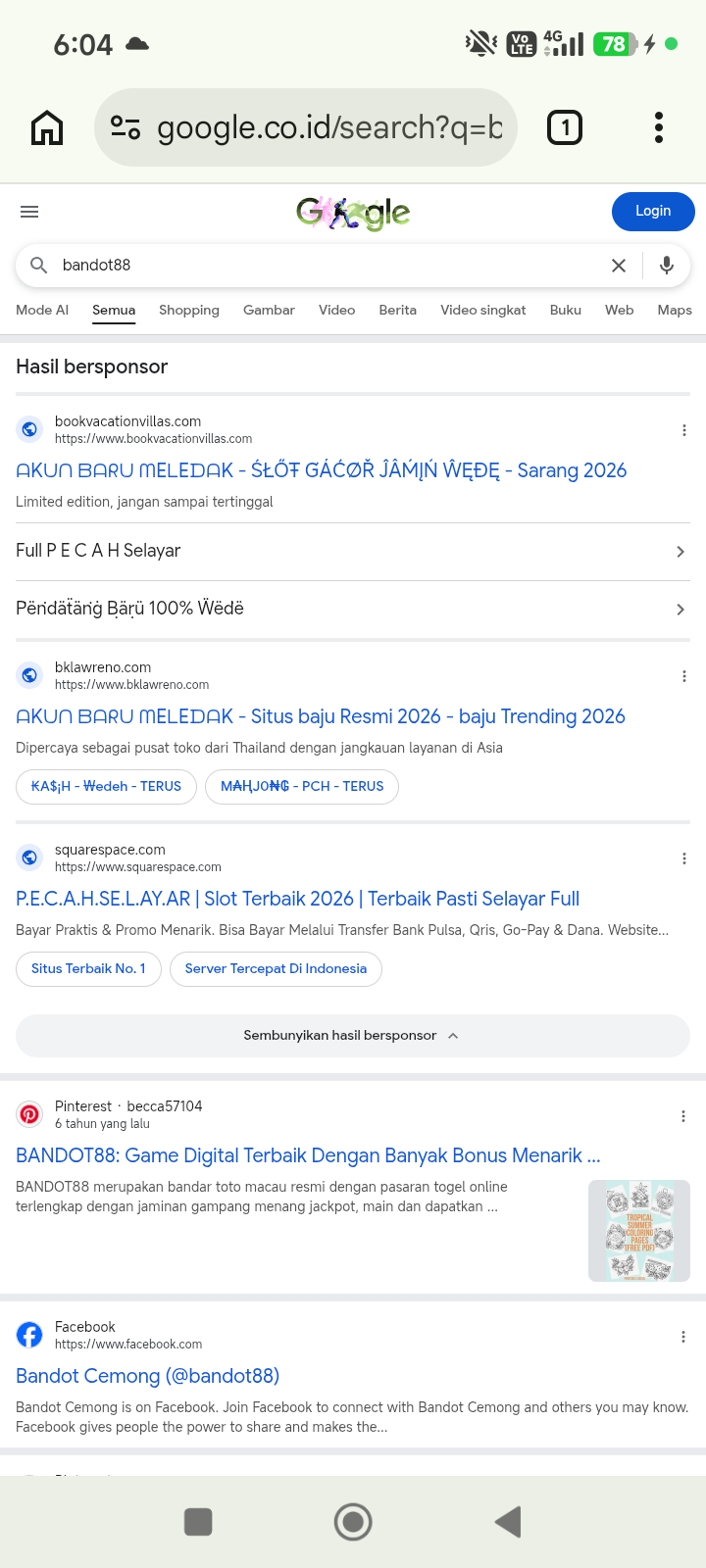The height and width of the screenshot is (1568, 706).
Task: Open the browser home page icon
Action: 47,127
